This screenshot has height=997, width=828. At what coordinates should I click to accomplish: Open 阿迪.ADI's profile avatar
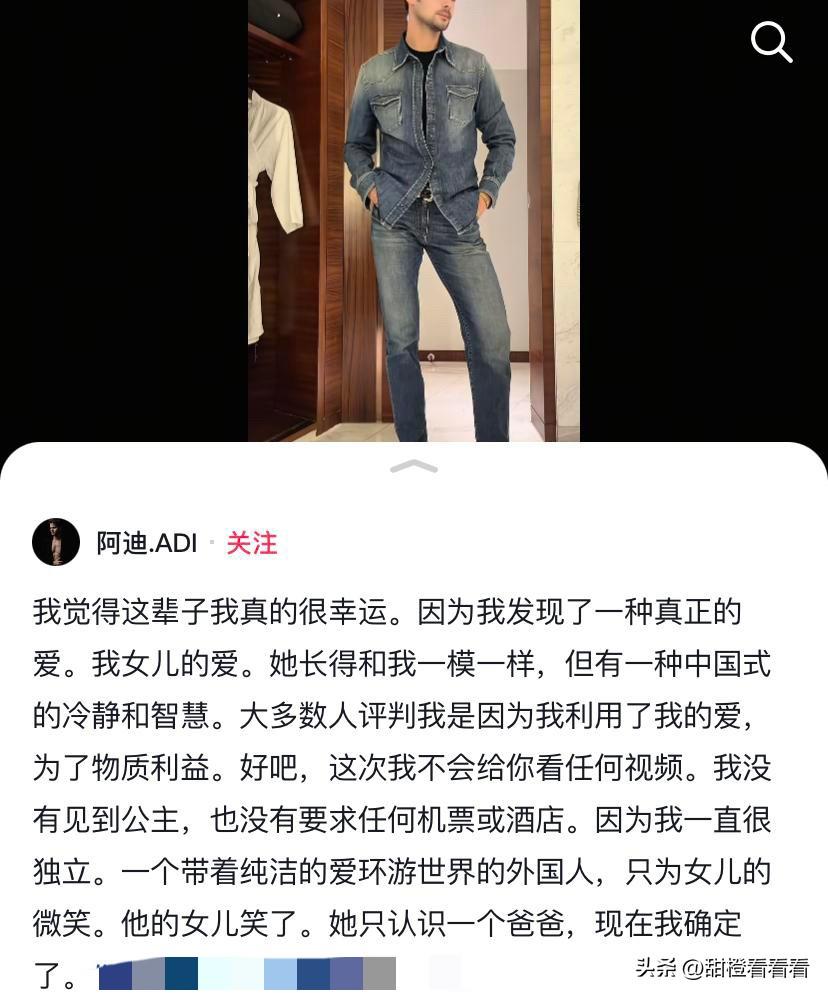tap(56, 541)
